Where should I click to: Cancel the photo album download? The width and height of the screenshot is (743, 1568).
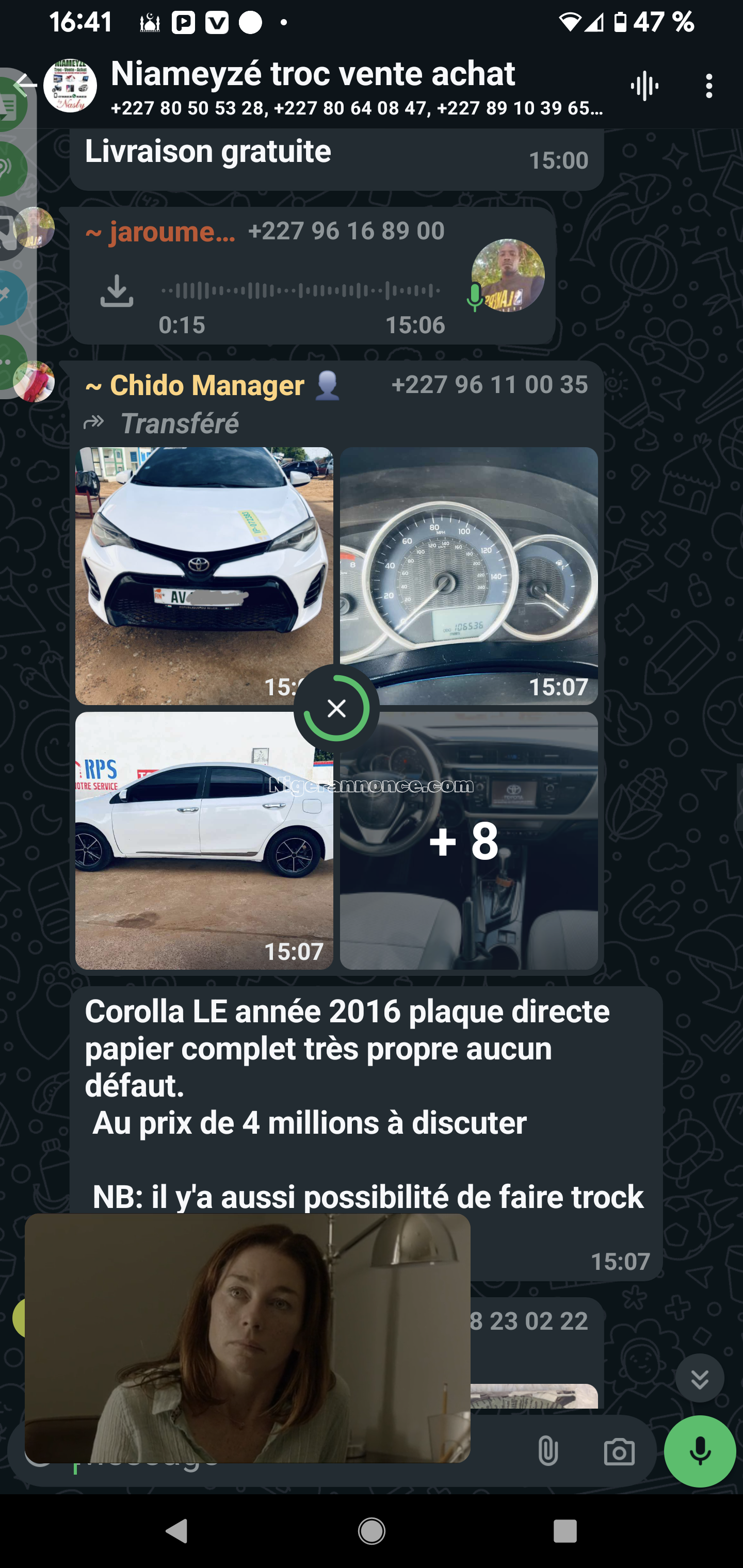click(x=336, y=709)
